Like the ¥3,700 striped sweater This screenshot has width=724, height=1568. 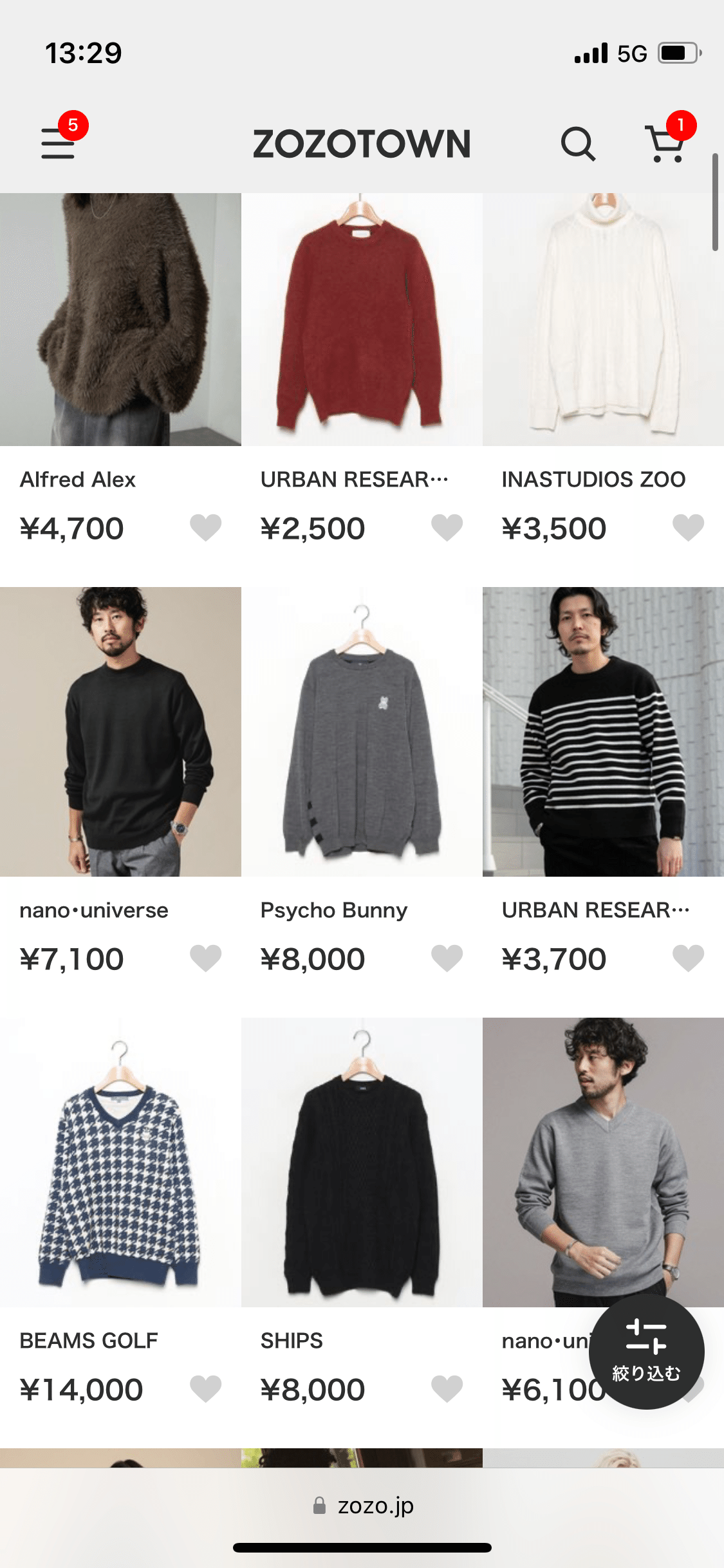pos(688,958)
